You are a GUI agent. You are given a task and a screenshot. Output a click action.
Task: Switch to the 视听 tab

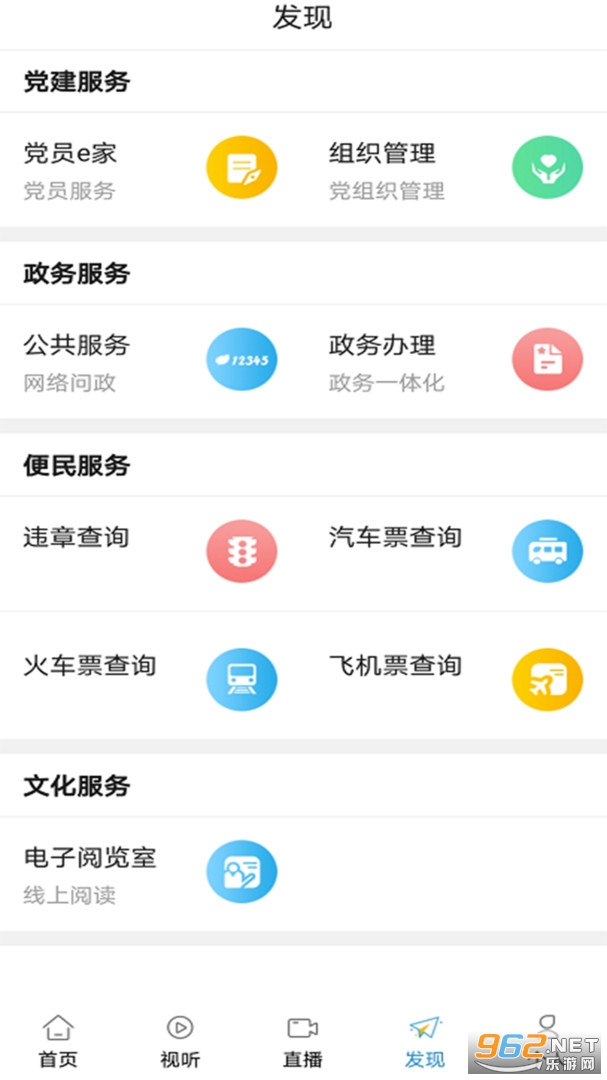click(x=180, y=1041)
